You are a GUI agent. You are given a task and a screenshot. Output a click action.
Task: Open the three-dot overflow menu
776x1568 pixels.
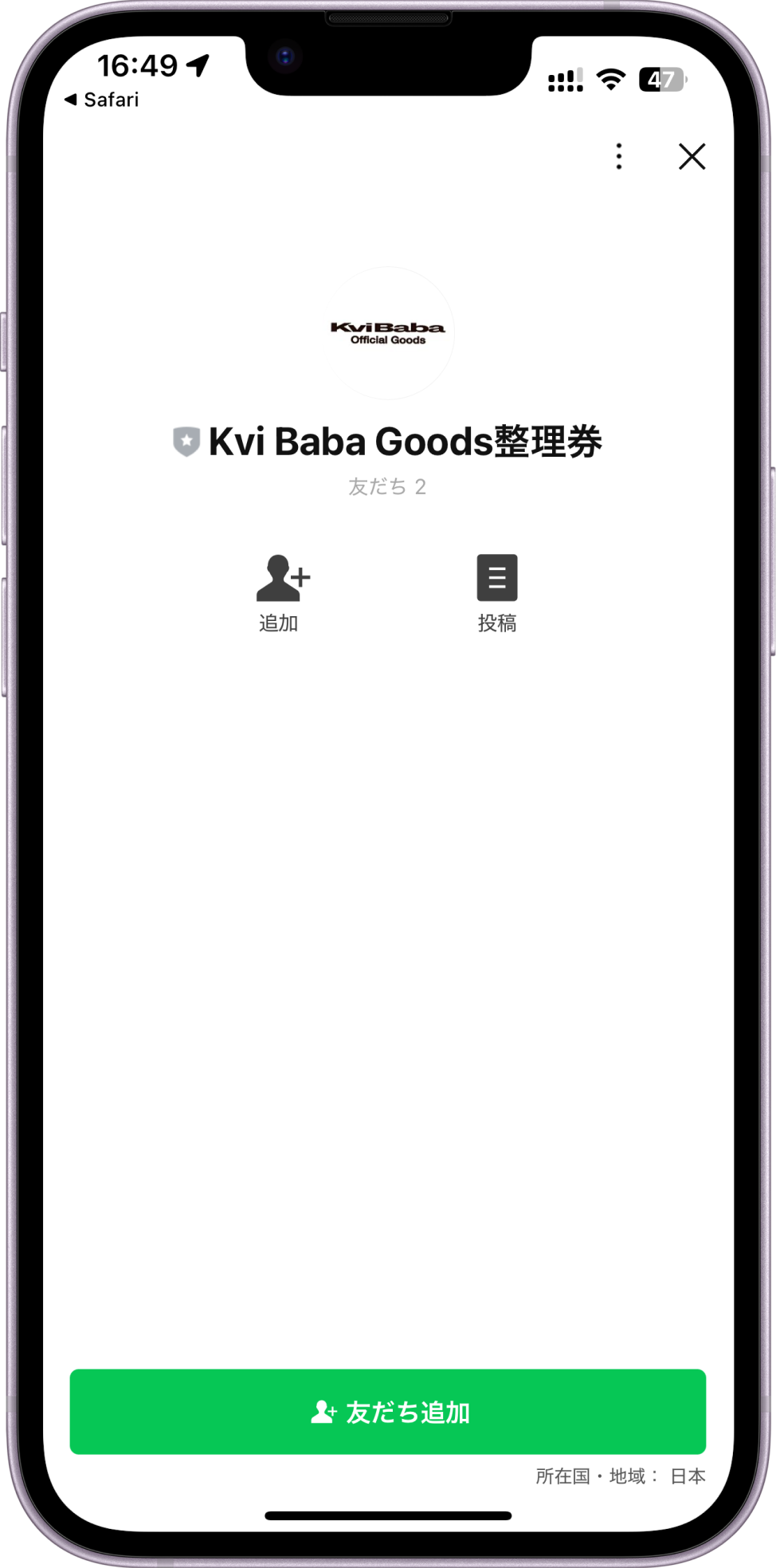click(x=619, y=156)
